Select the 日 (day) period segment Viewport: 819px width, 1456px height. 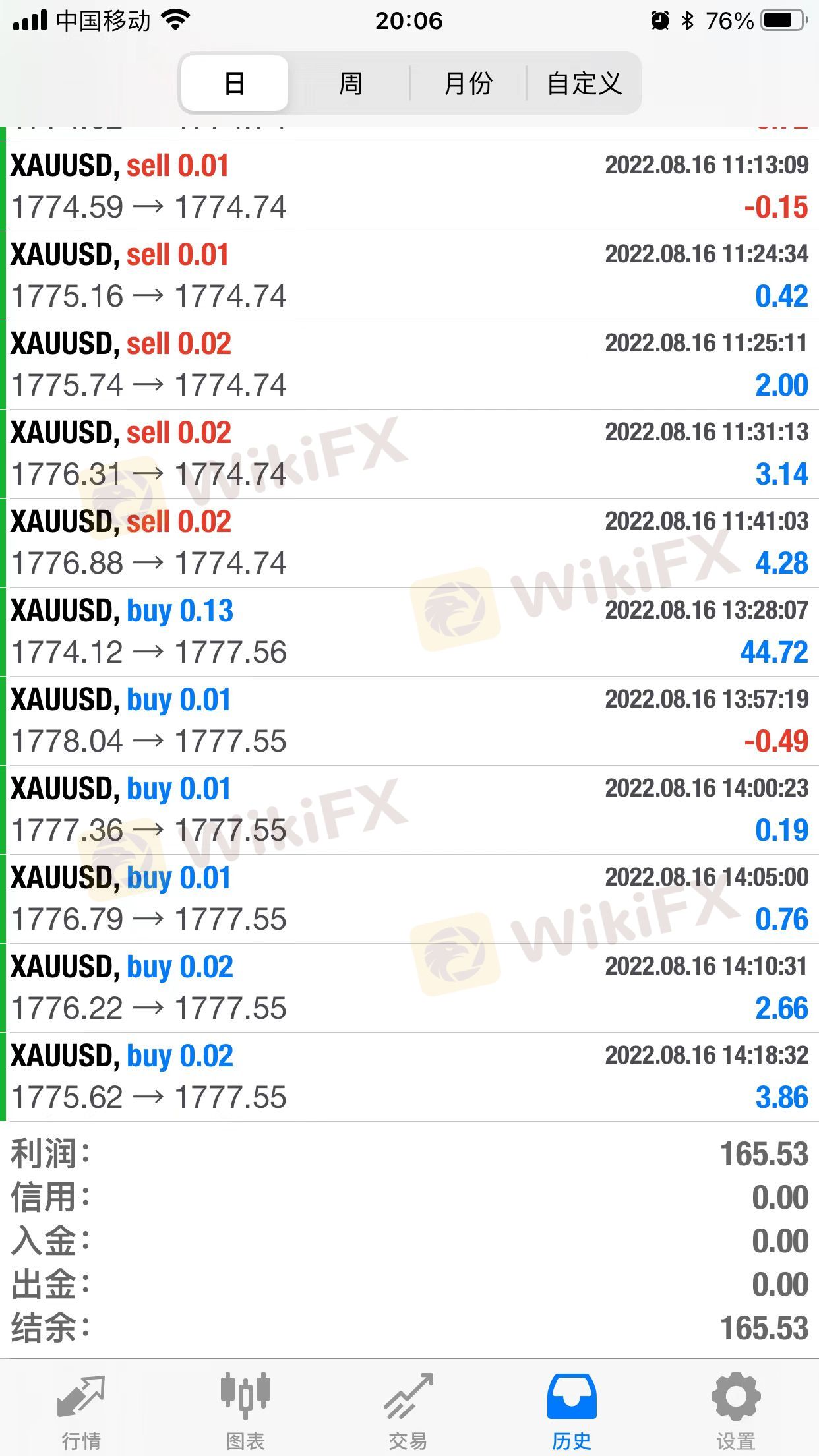[234, 84]
